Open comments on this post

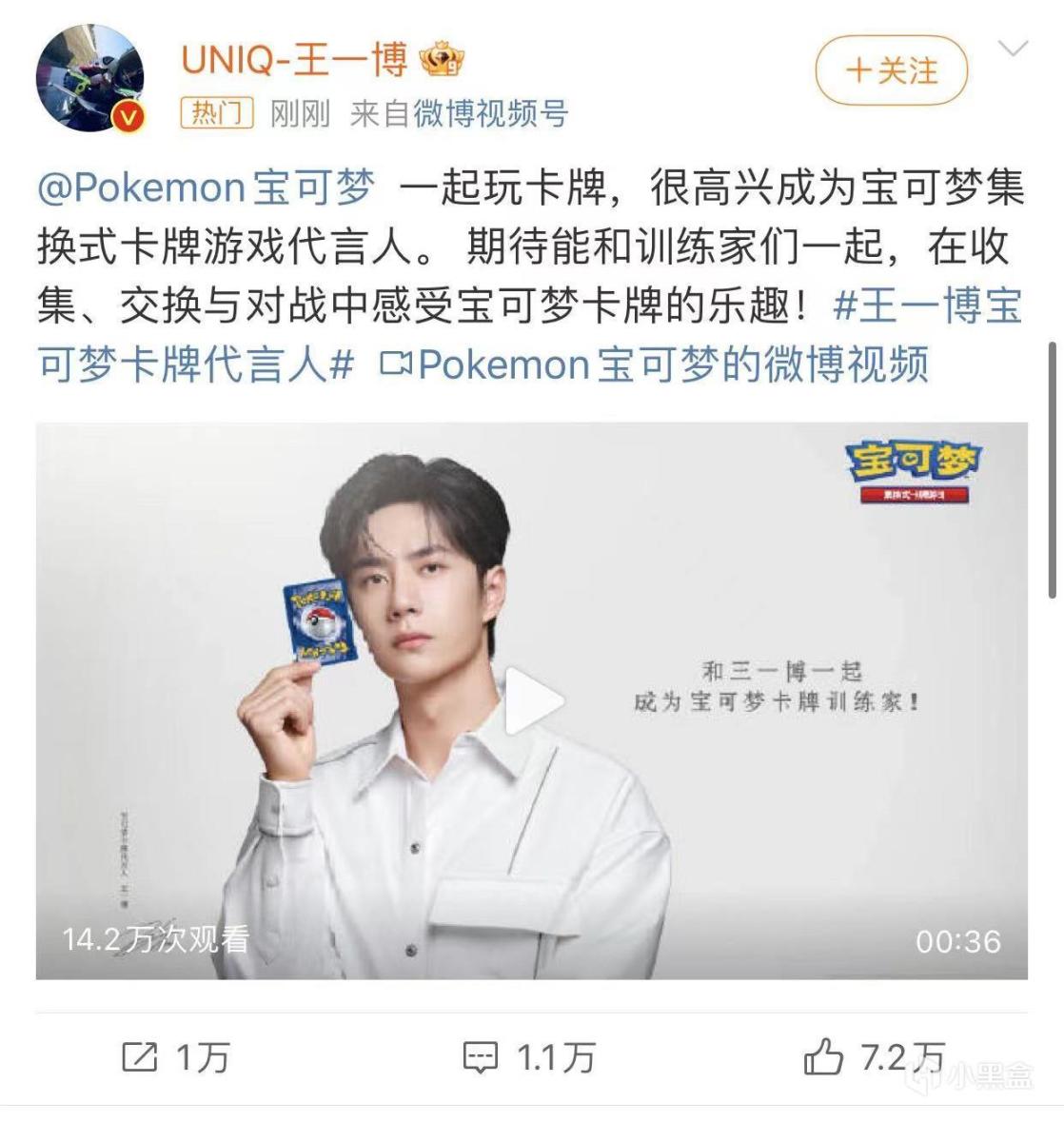(528, 1056)
